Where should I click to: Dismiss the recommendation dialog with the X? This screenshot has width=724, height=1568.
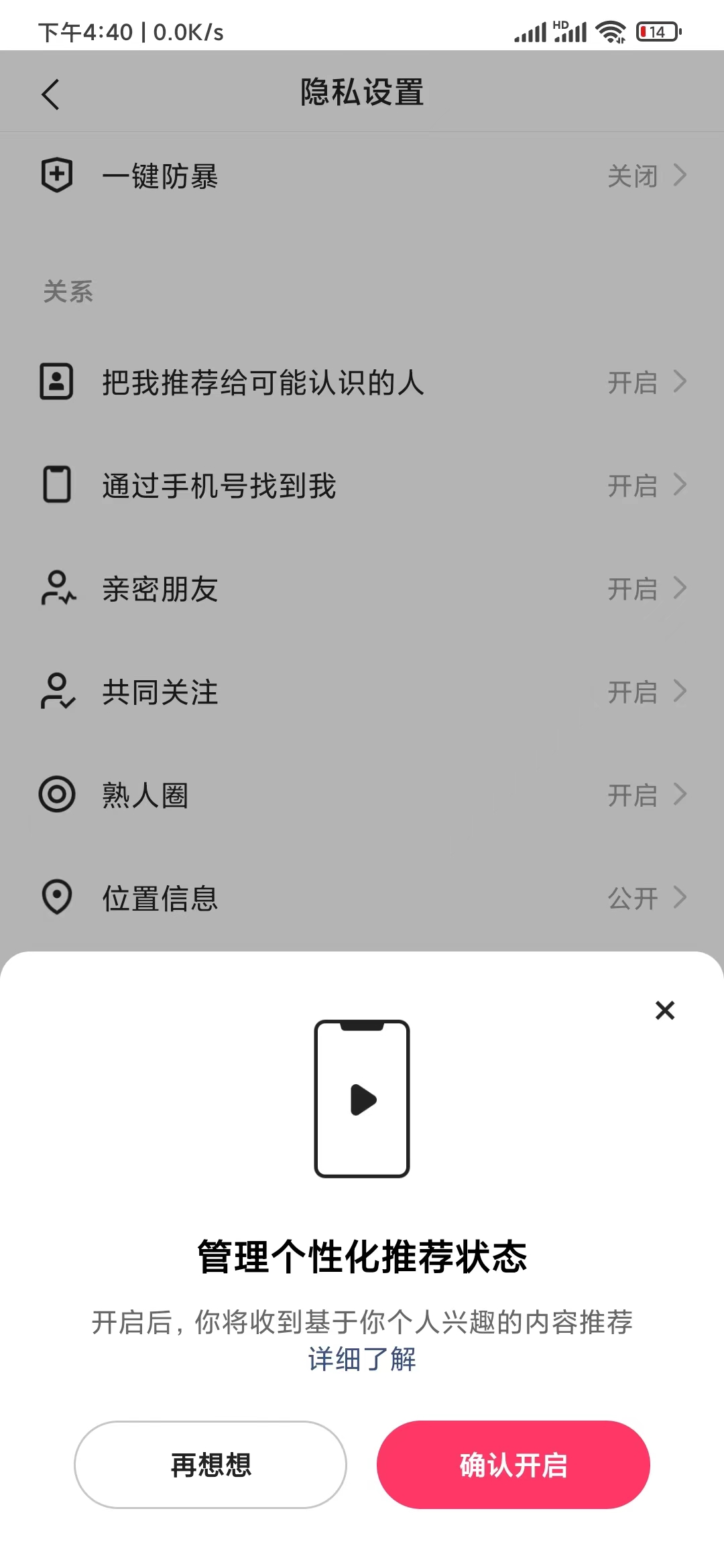(x=664, y=1010)
